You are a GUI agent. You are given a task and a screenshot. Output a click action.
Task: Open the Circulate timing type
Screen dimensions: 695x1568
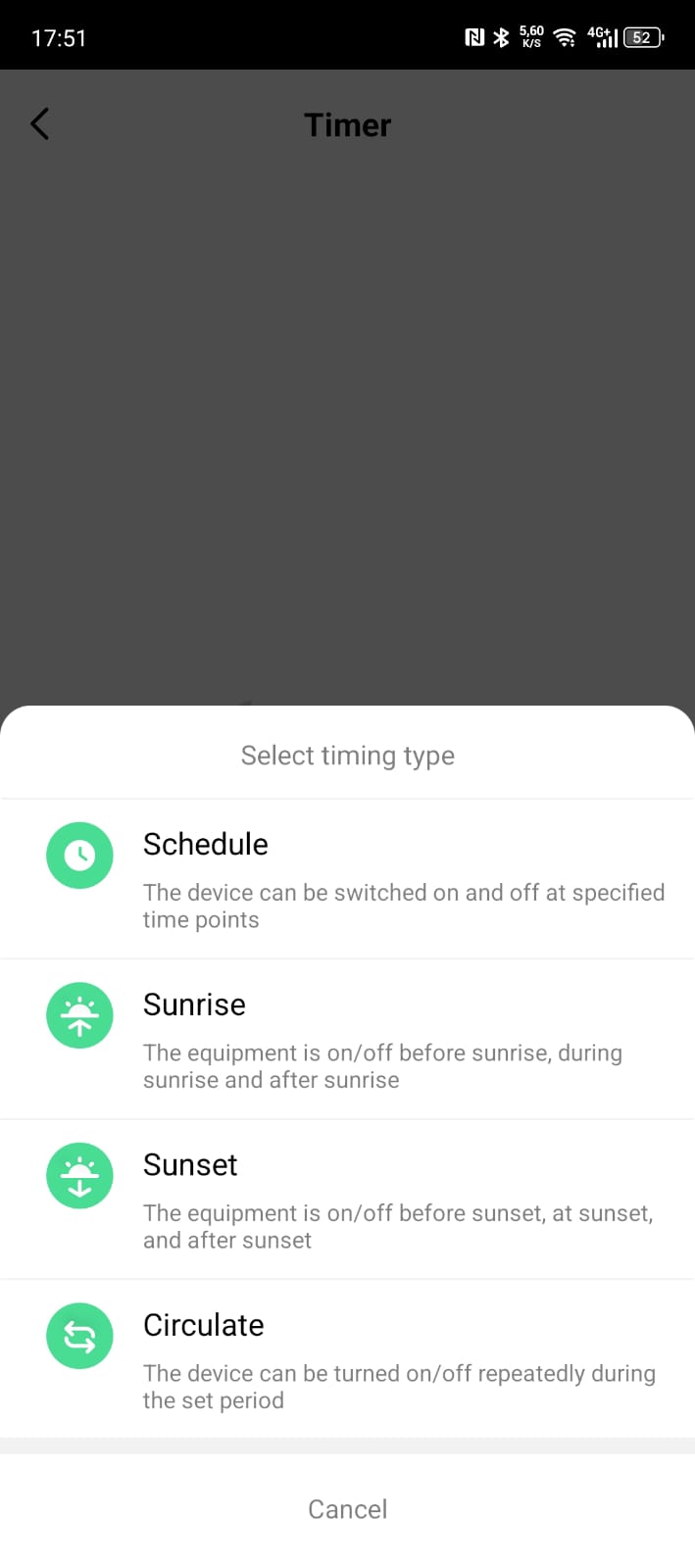coord(347,1360)
